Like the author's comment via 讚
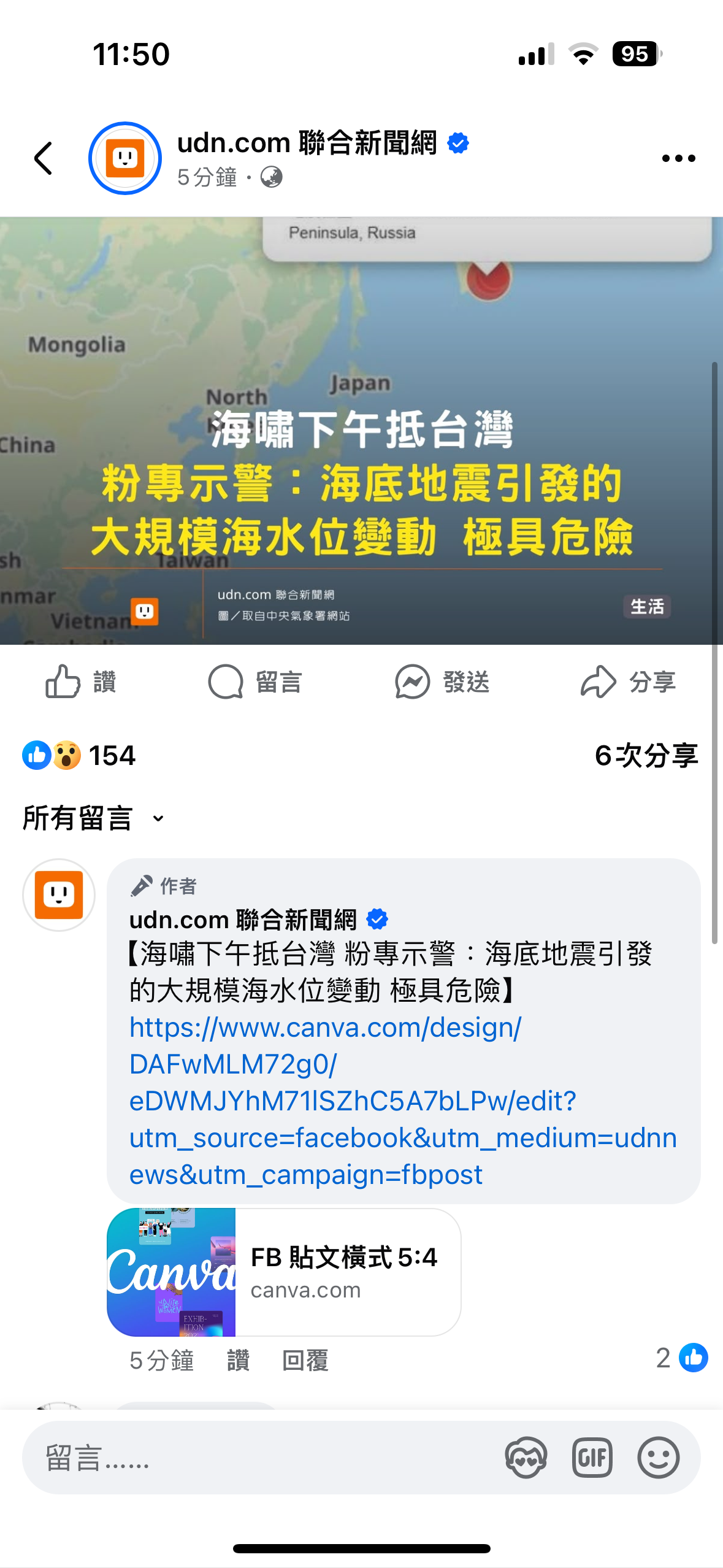Viewport: 723px width, 1568px height. [238, 1360]
